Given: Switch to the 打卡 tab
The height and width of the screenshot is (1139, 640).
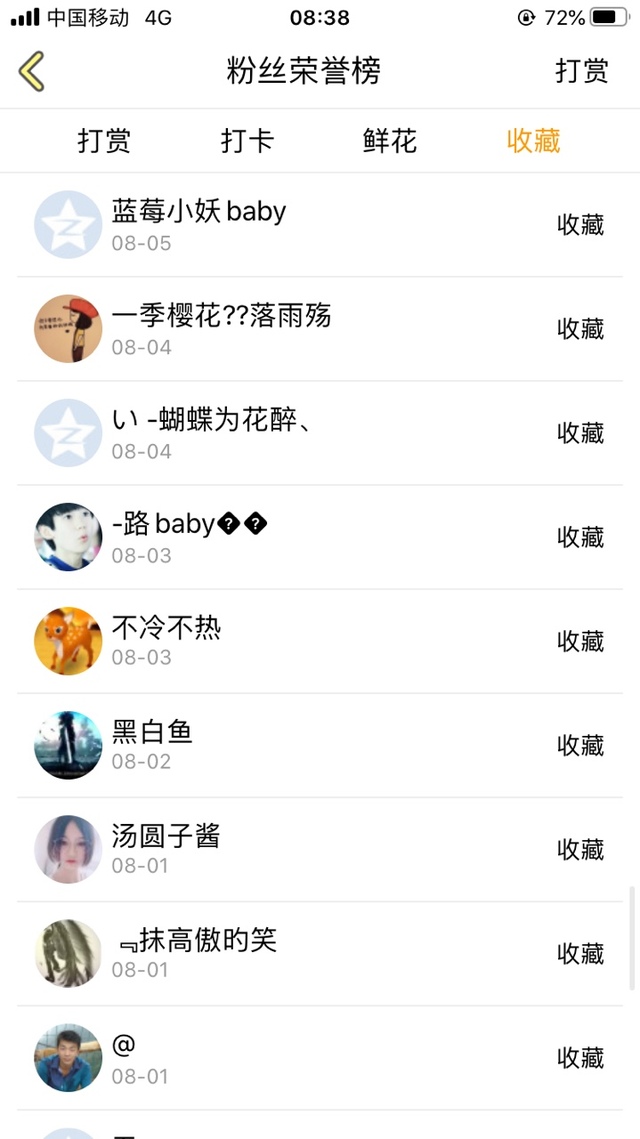Looking at the screenshot, I should [x=247, y=141].
